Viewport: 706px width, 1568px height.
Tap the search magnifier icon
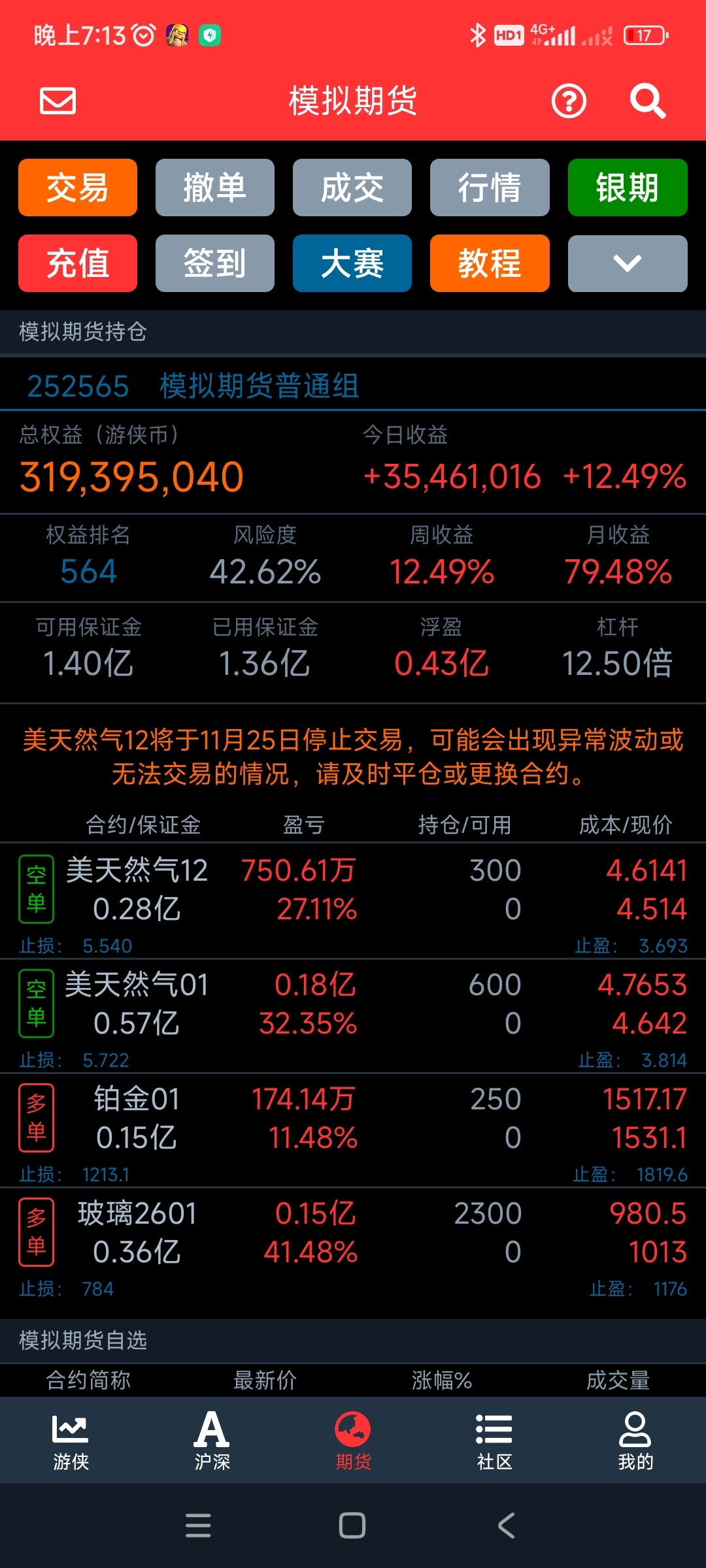647,101
